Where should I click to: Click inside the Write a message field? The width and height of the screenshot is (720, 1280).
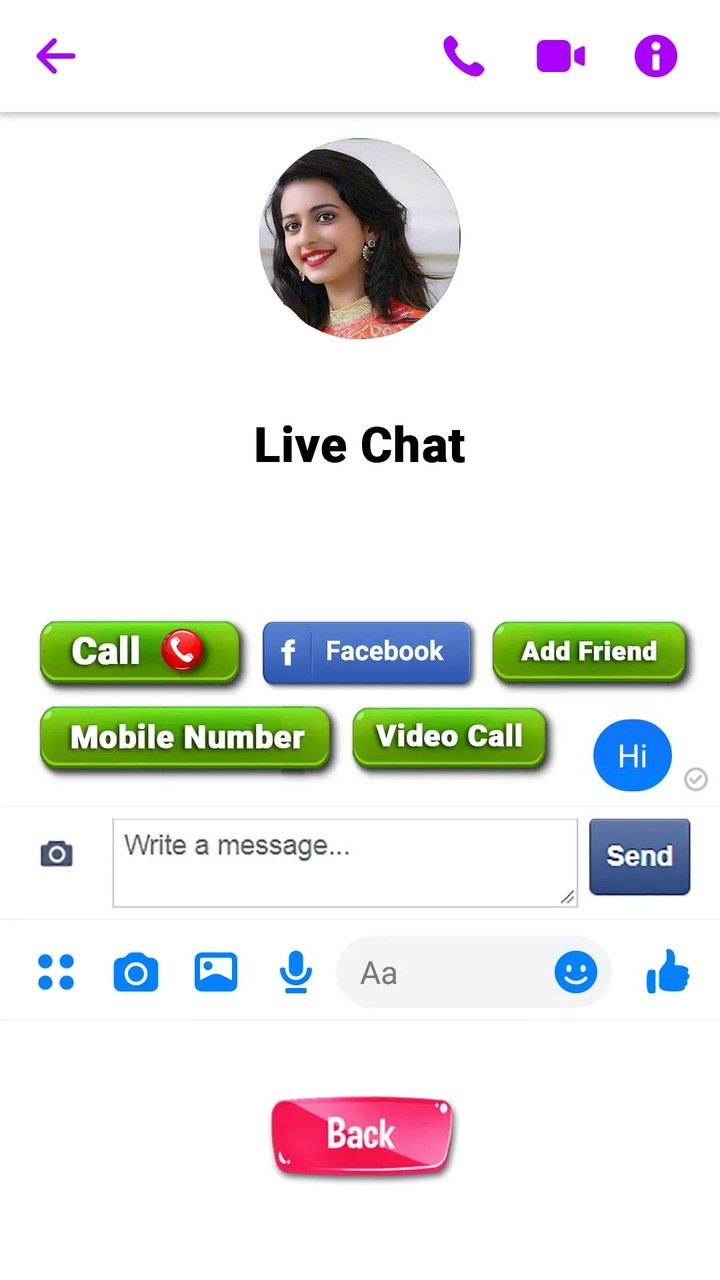345,861
